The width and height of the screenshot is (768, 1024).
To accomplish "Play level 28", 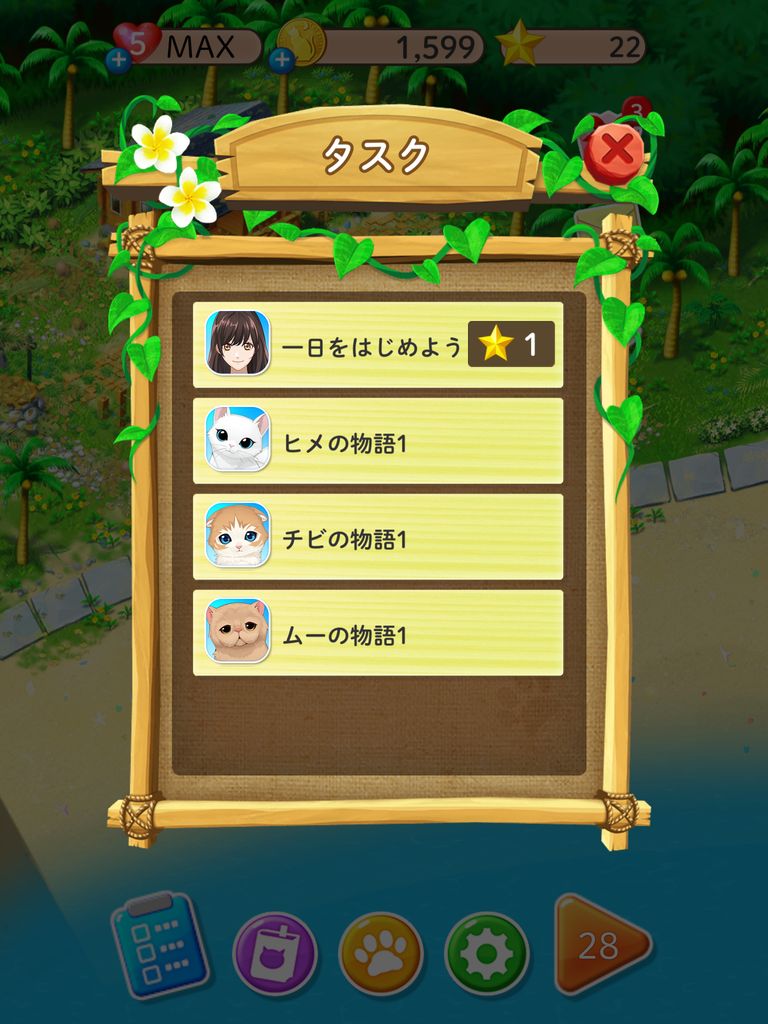I will coord(600,945).
